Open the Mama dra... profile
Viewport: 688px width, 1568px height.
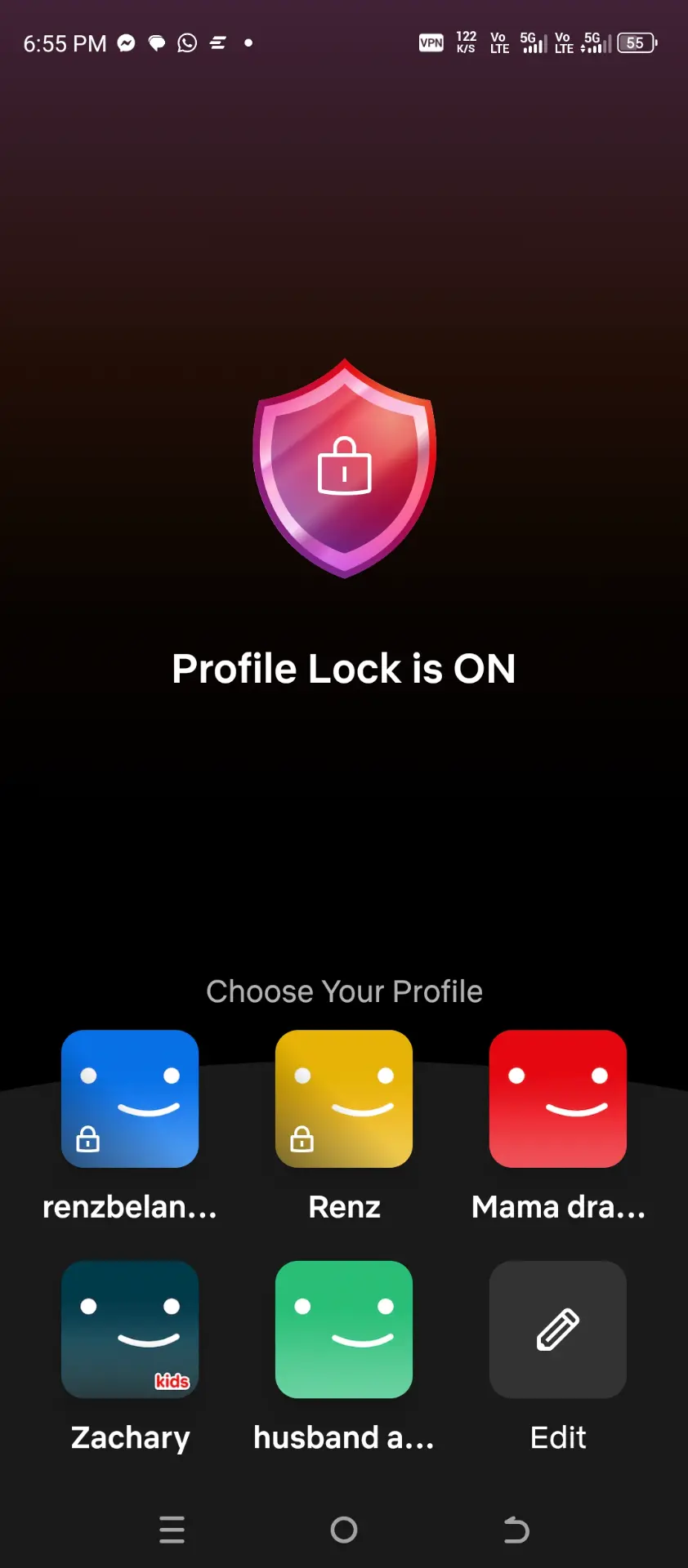pos(558,1098)
